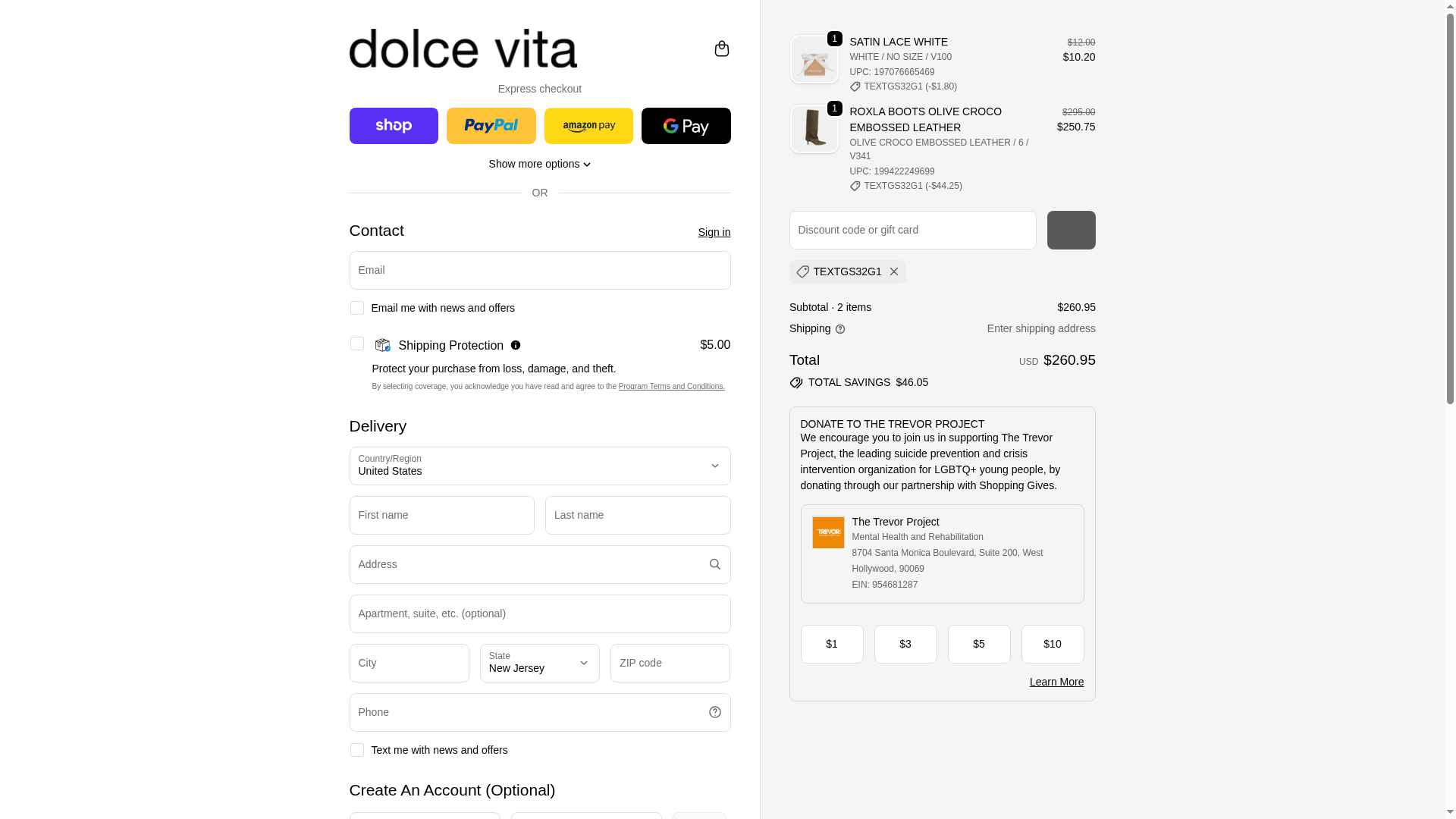Focus the Email field

click(x=539, y=271)
